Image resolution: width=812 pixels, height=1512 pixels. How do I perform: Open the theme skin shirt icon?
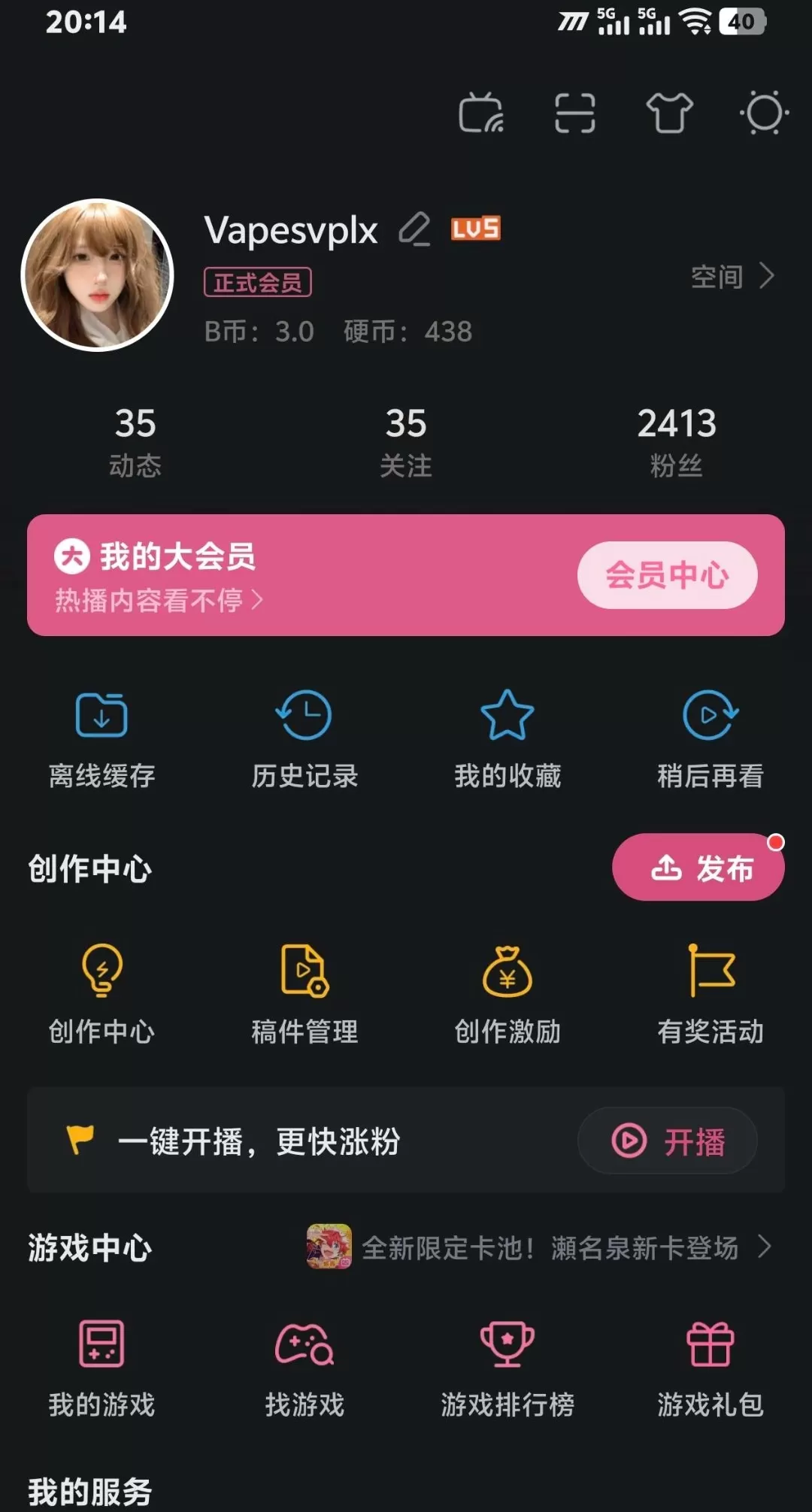tap(669, 114)
